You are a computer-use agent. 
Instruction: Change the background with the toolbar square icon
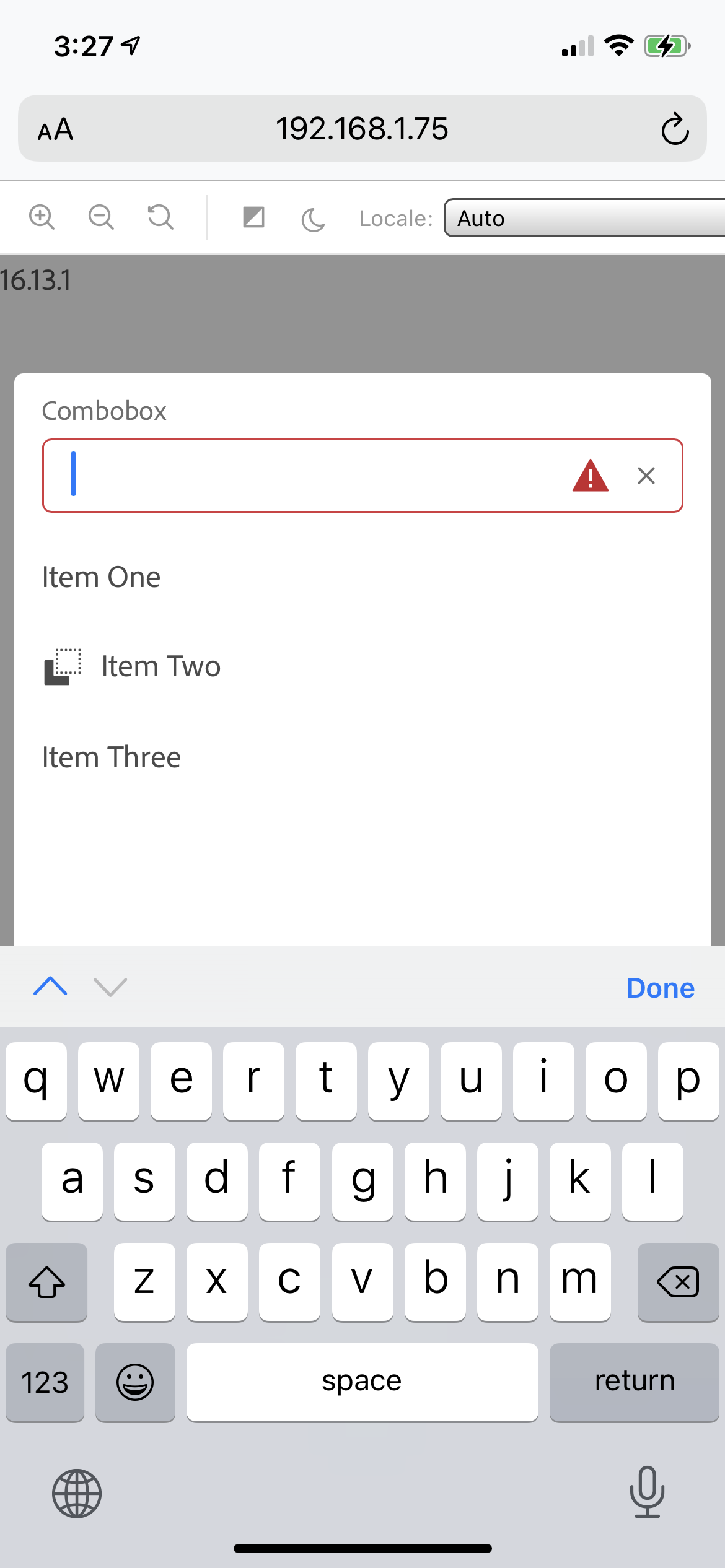tap(253, 217)
